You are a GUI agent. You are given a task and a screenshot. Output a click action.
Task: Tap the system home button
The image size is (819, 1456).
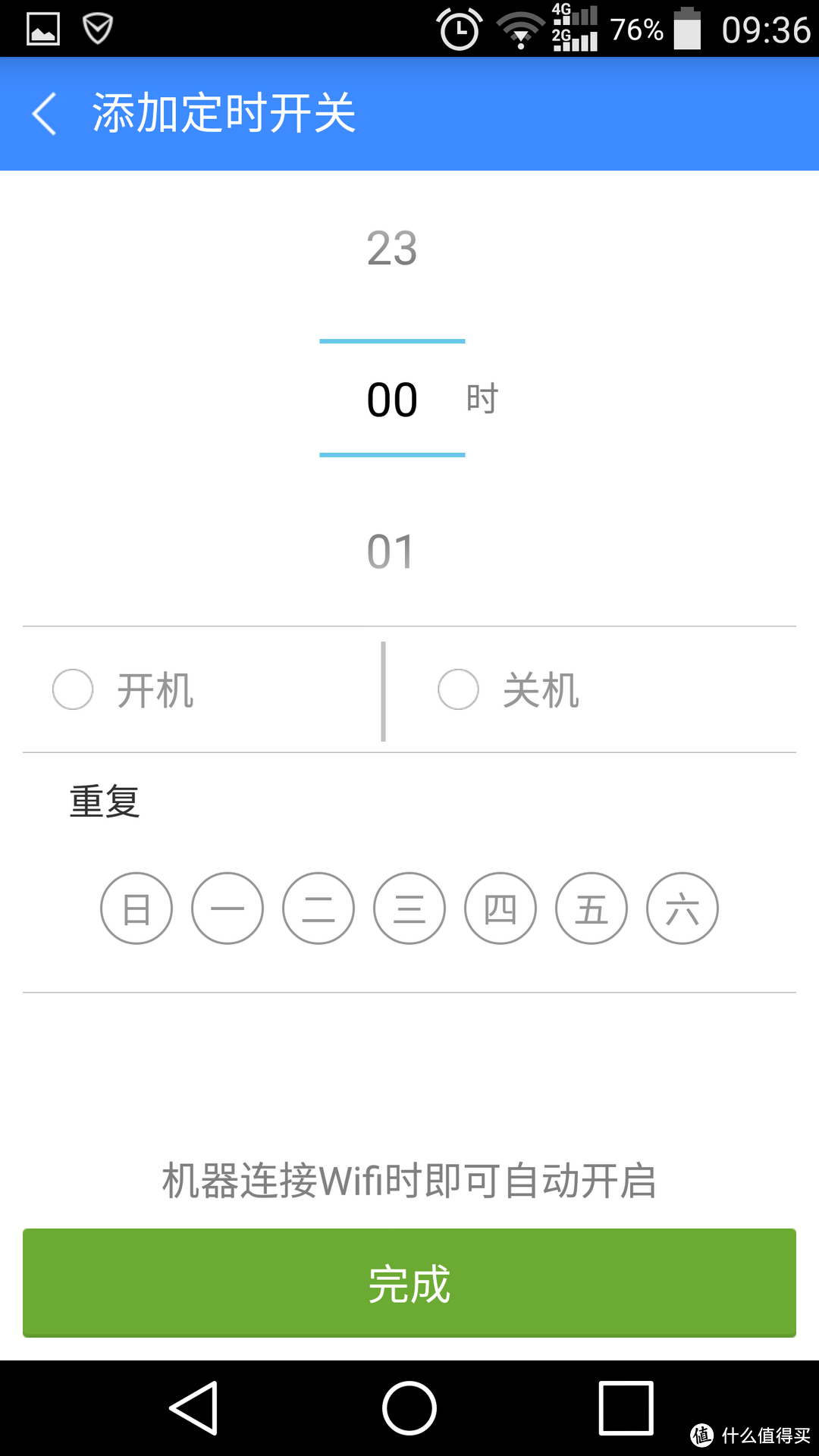pyautogui.click(x=409, y=1408)
